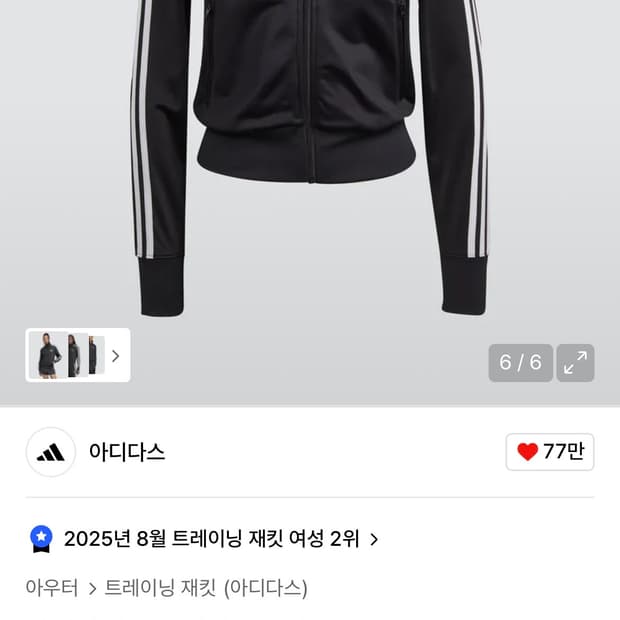
Task: View 2025년 8월 트레이닝 재킷 여성 ranking
Action: (x=211, y=539)
